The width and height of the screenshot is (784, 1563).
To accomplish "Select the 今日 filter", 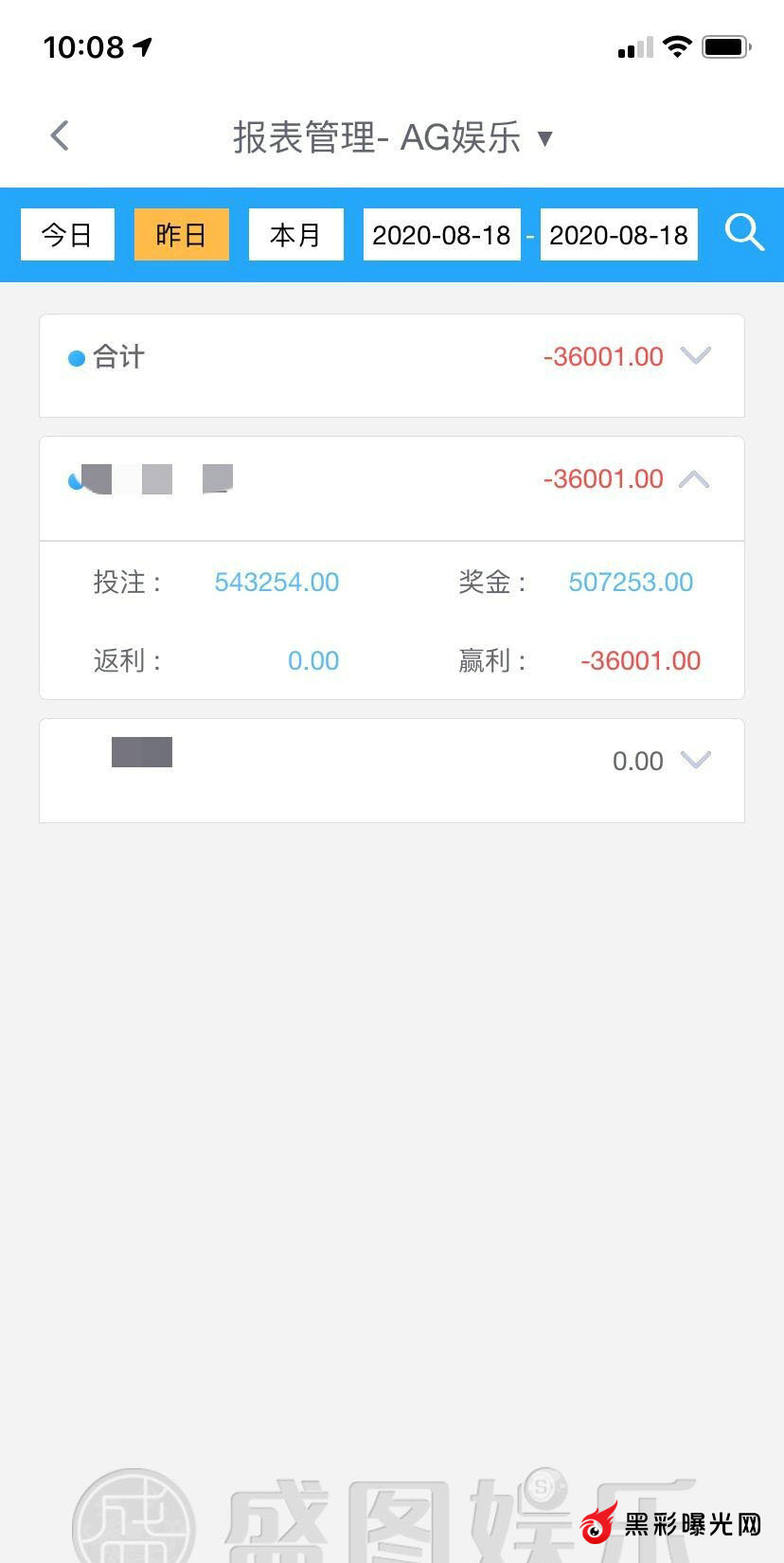I will point(67,235).
